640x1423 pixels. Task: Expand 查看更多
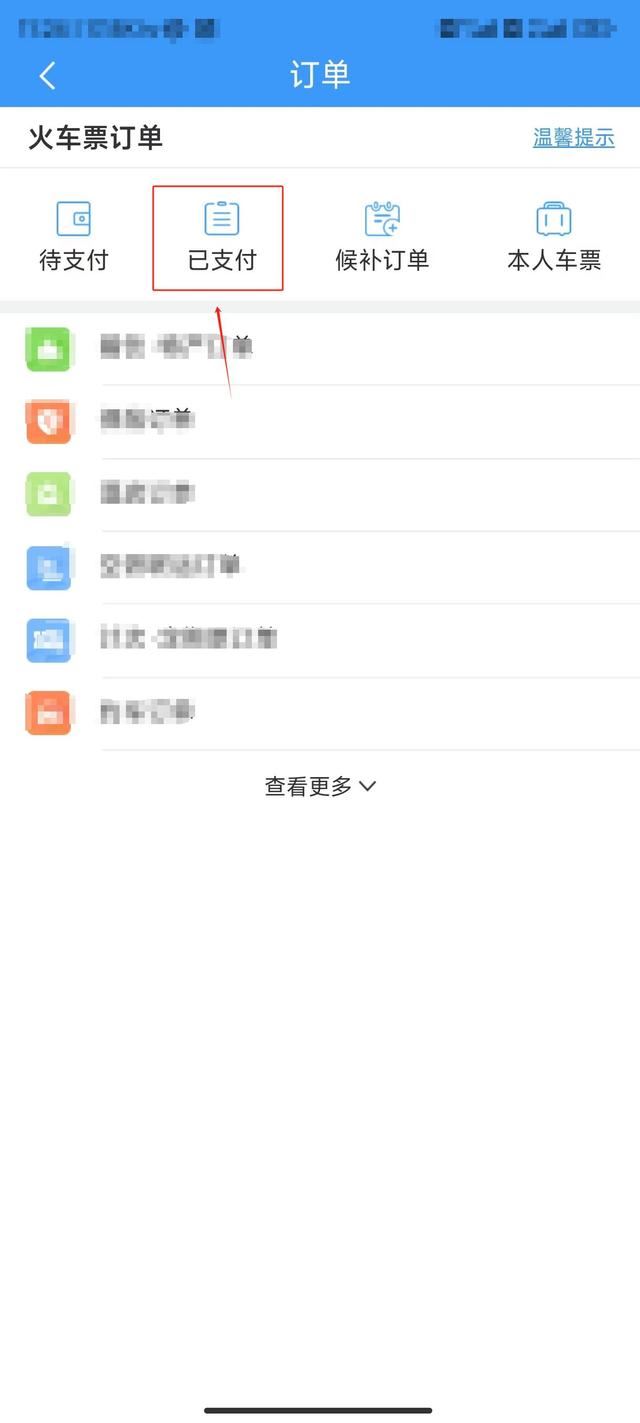point(320,786)
